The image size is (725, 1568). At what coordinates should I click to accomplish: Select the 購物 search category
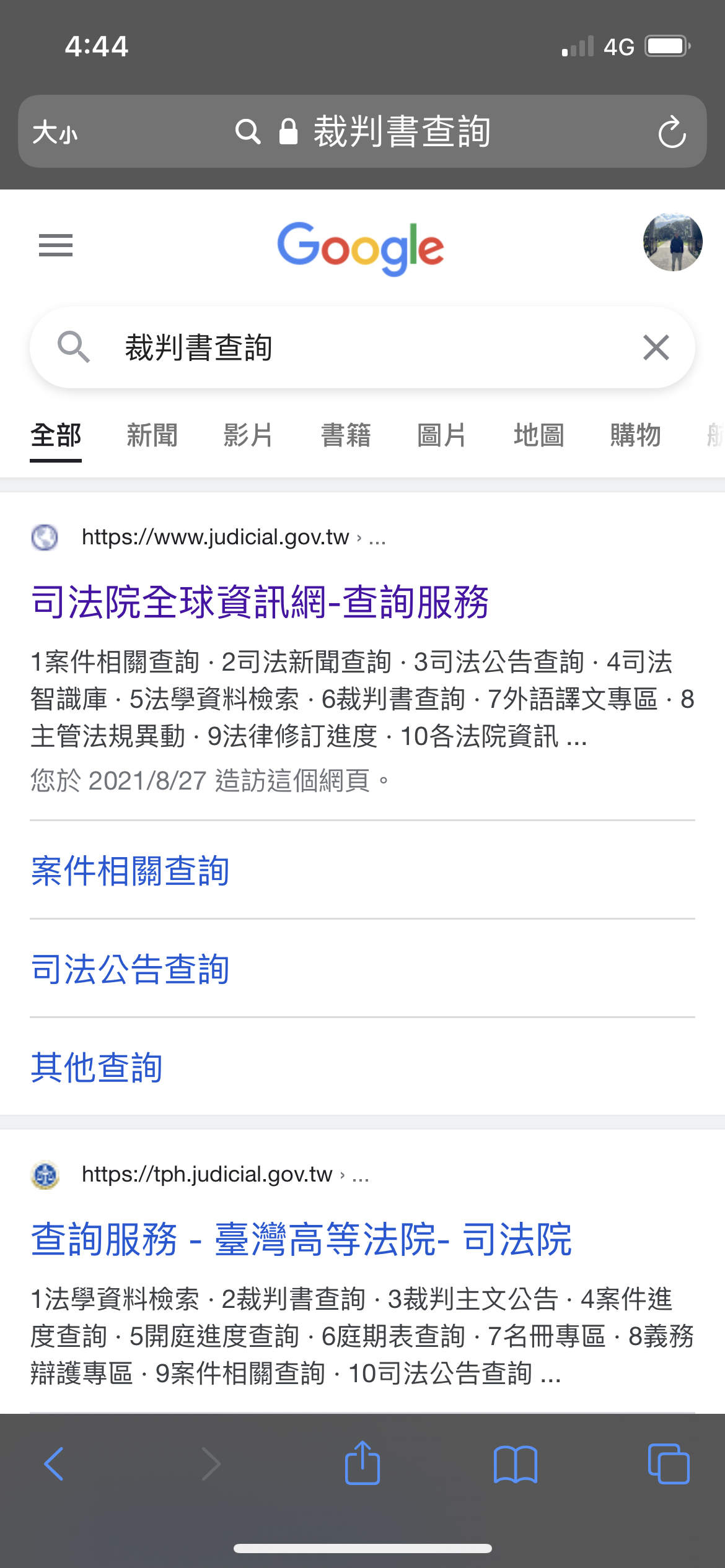[x=635, y=435]
